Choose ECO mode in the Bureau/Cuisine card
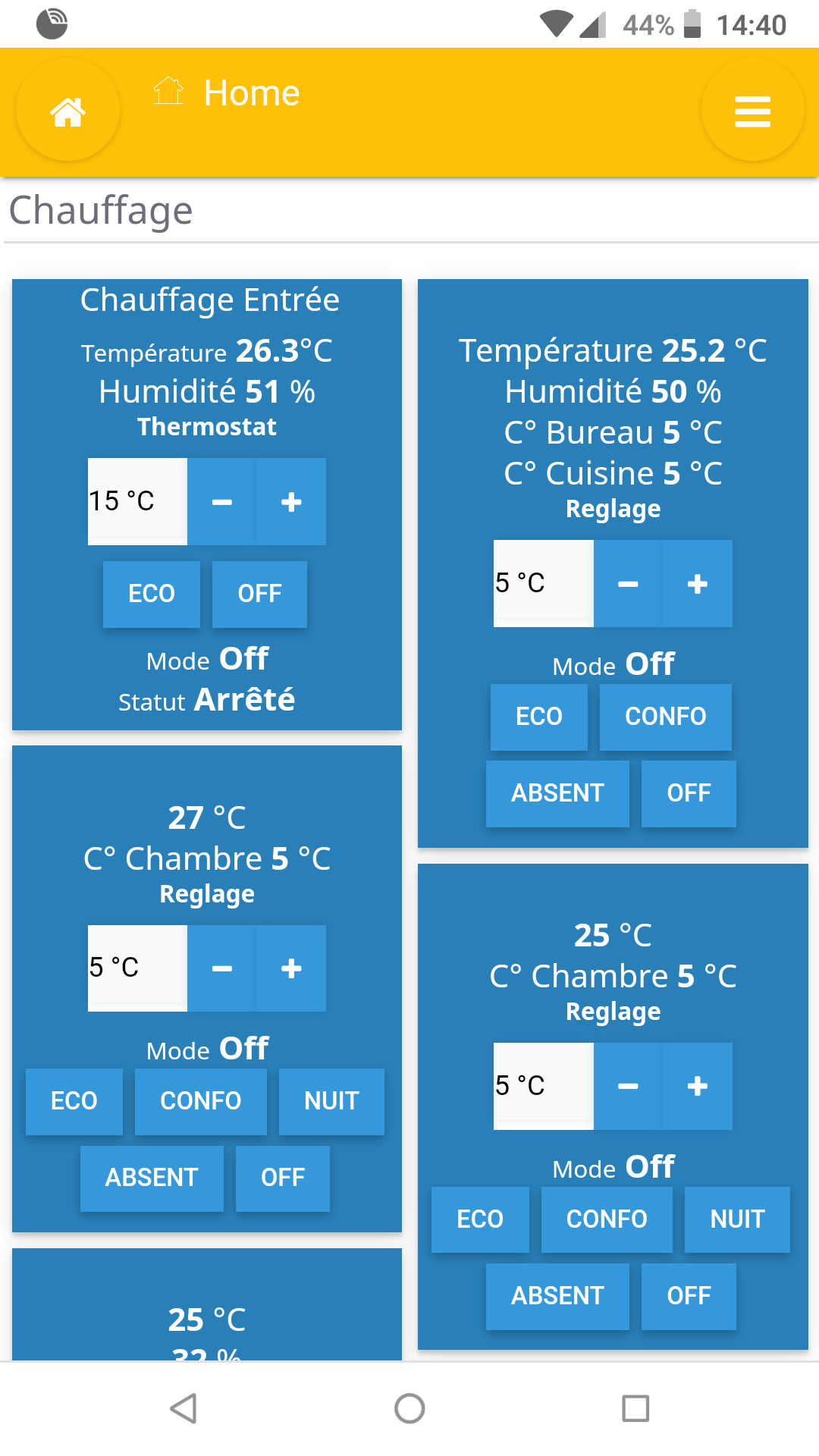 538,717
